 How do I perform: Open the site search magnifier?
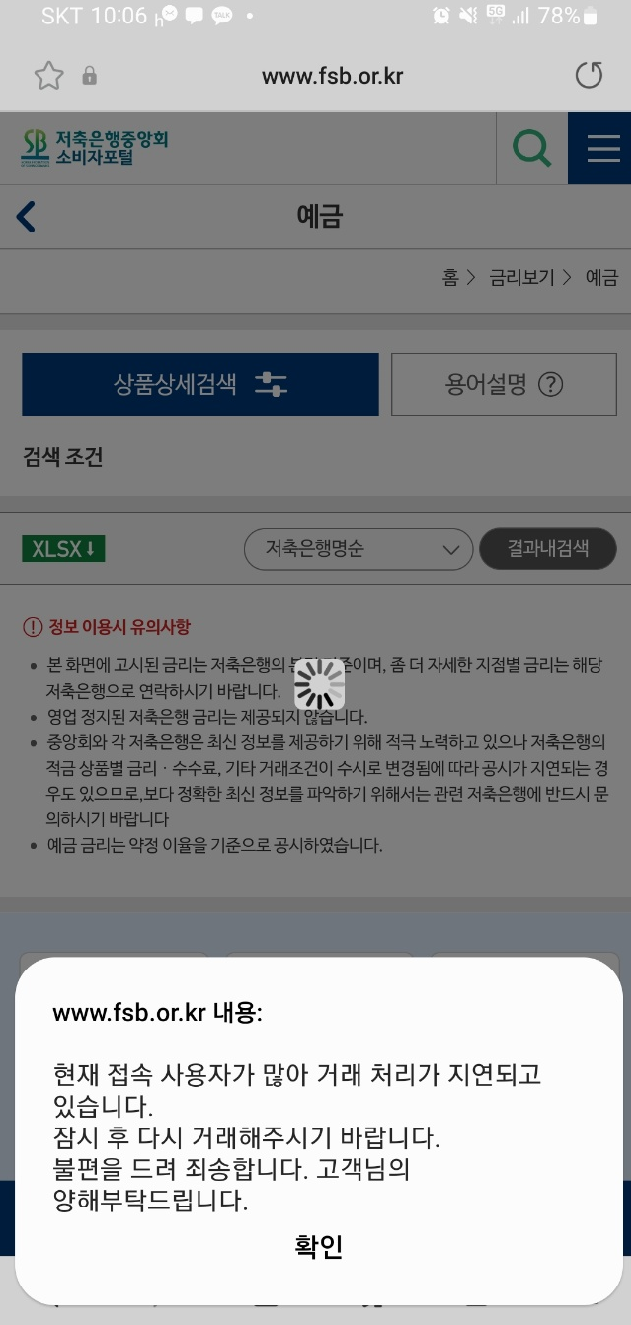pos(532,148)
